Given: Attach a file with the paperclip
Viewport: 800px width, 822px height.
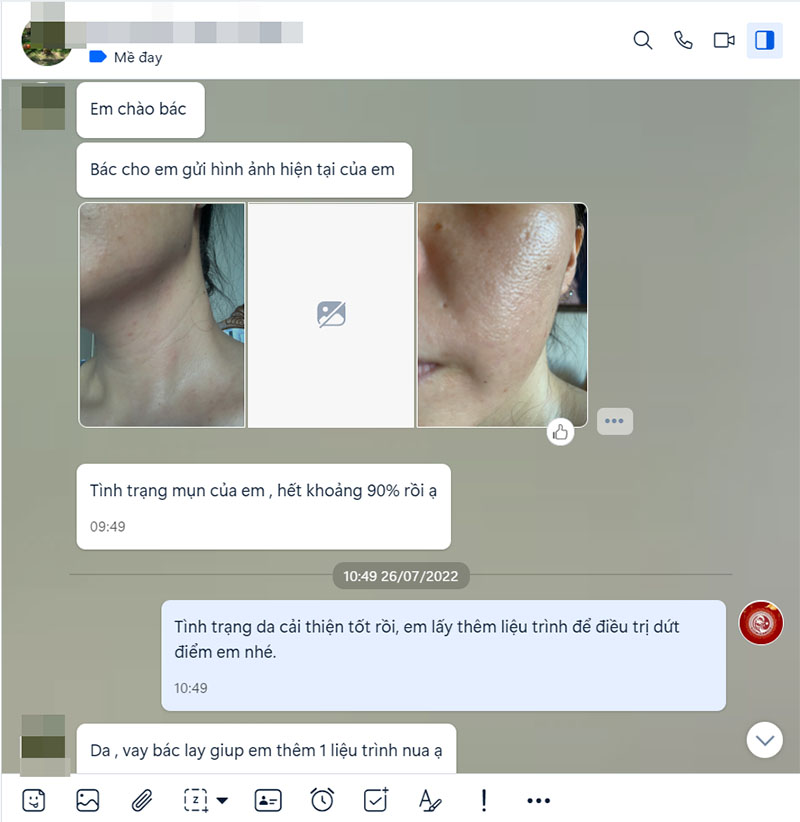Looking at the screenshot, I should (x=142, y=800).
